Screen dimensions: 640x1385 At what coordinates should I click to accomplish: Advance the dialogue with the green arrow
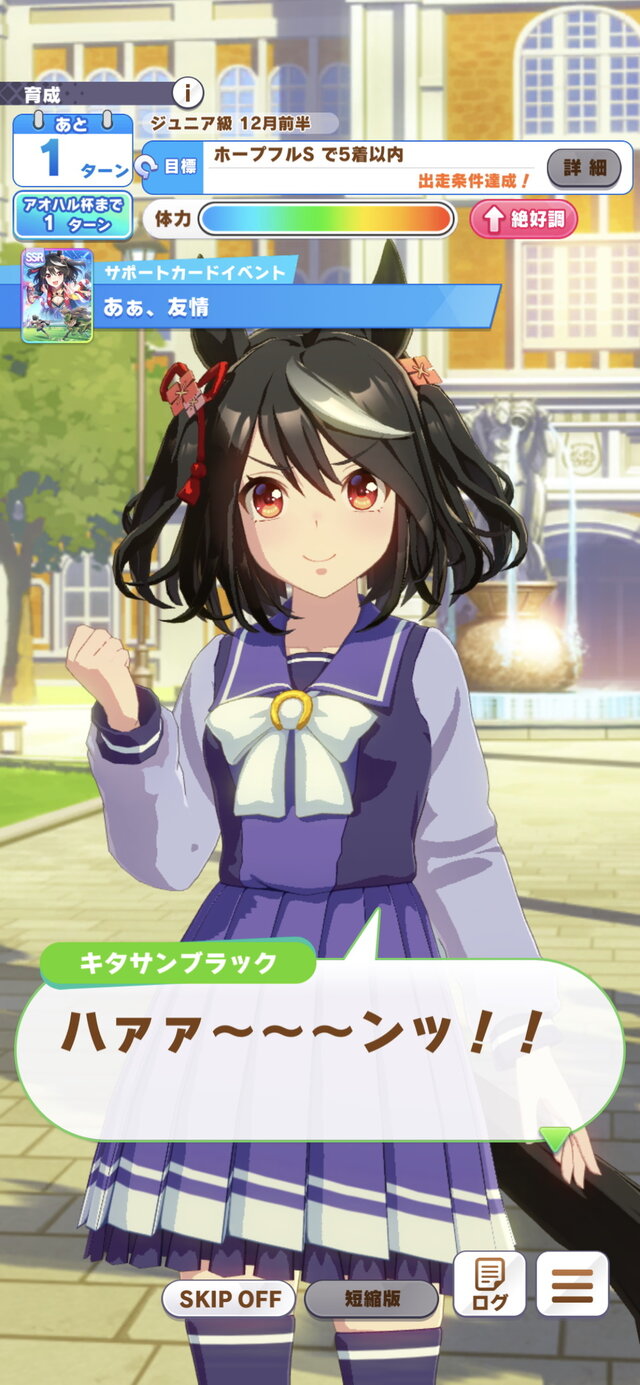(x=555, y=1137)
